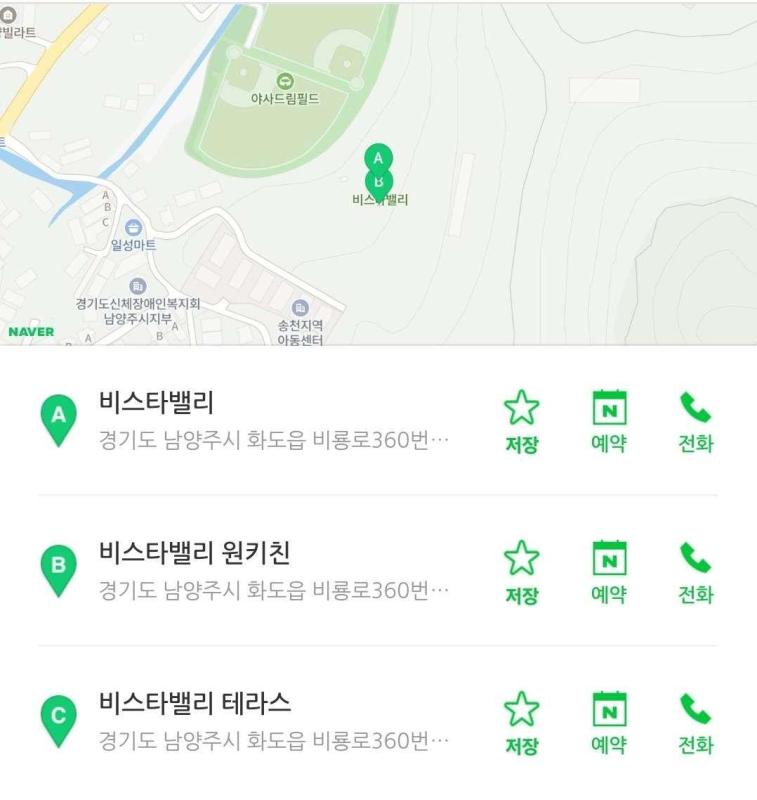Screen dimensions: 757x800
Task: Open the 비스타밸리 테라스 result
Action: pos(195,703)
